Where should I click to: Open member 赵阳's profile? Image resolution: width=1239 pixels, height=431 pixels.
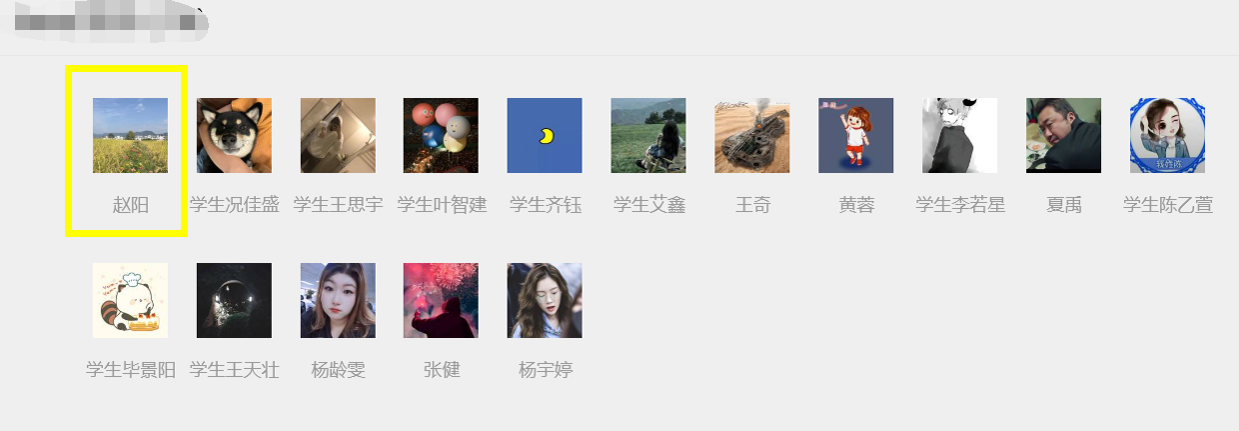pos(130,135)
